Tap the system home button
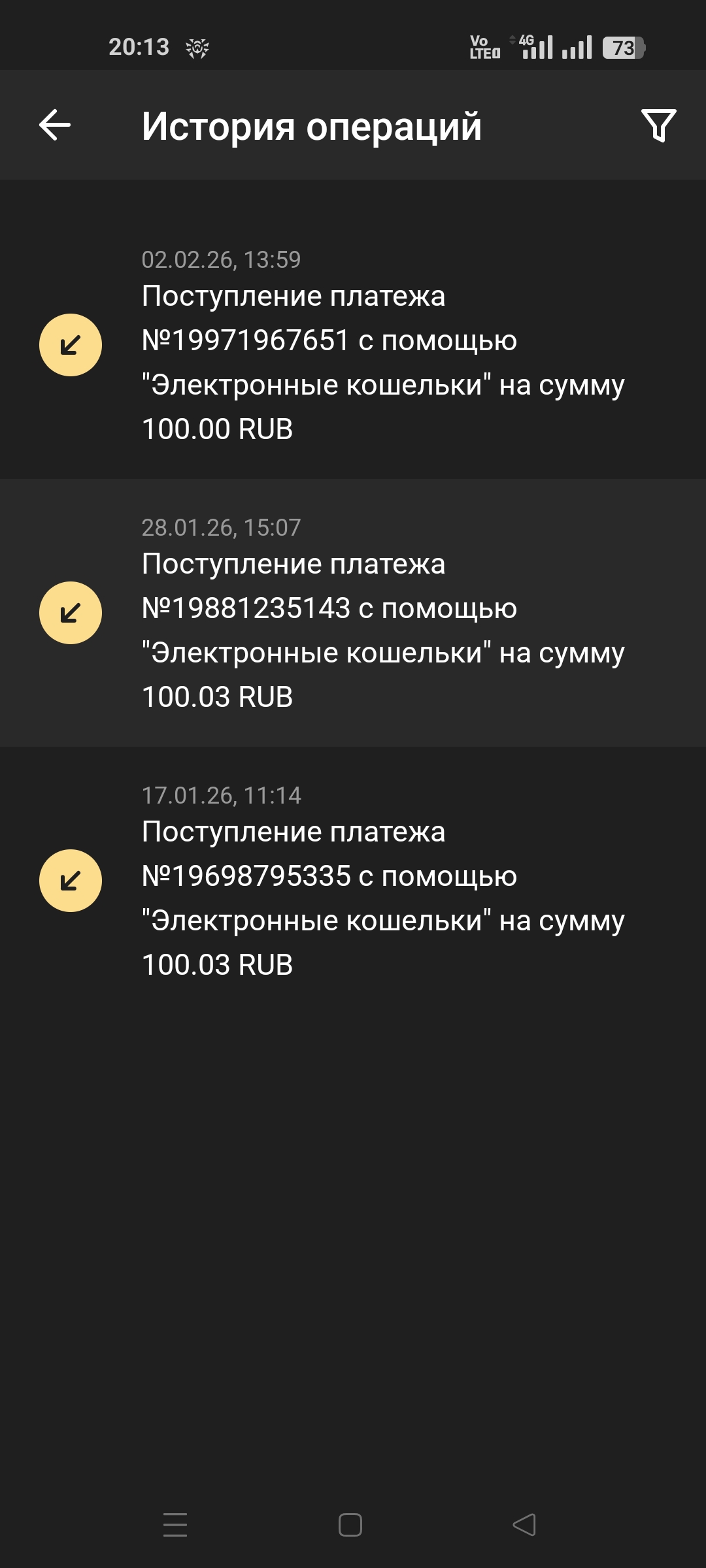This screenshot has width=706, height=1568. coord(350,1525)
